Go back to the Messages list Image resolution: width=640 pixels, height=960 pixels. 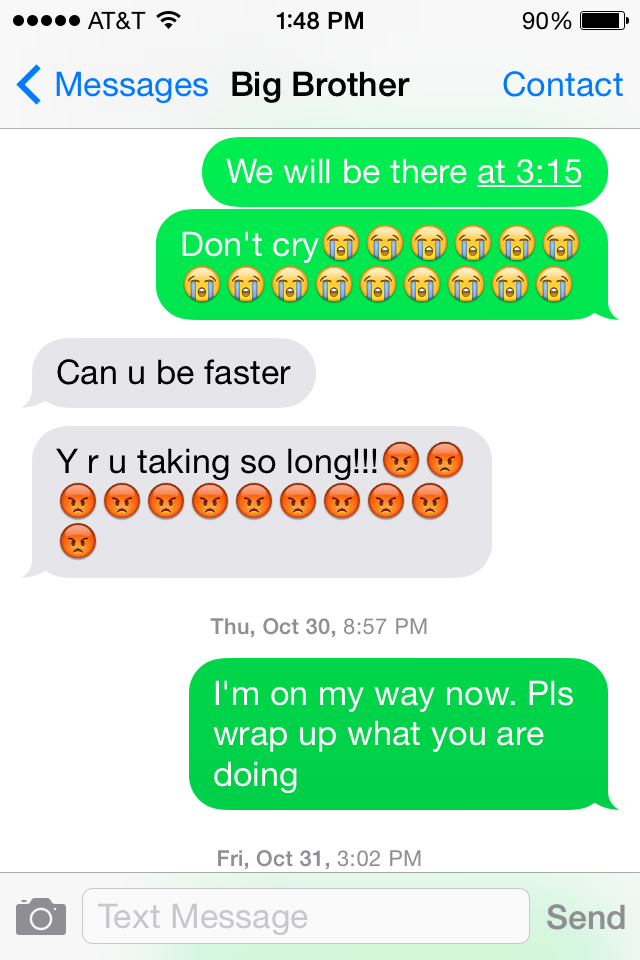pyautogui.click(x=112, y=85)
